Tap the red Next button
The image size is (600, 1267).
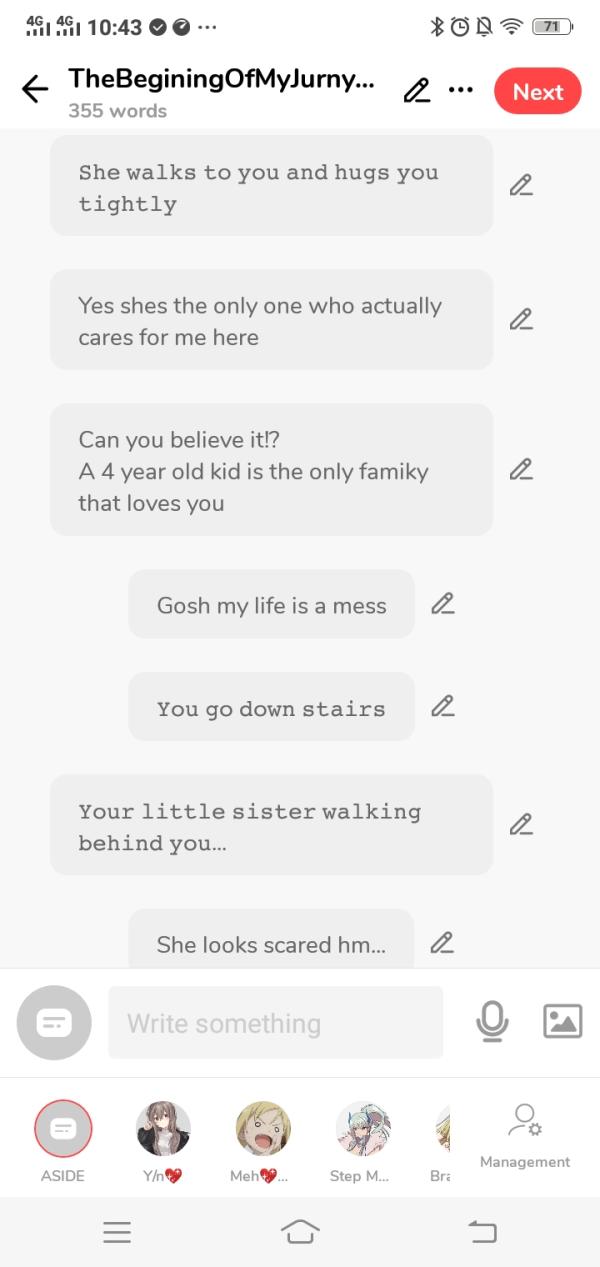[x=537, y=92]
